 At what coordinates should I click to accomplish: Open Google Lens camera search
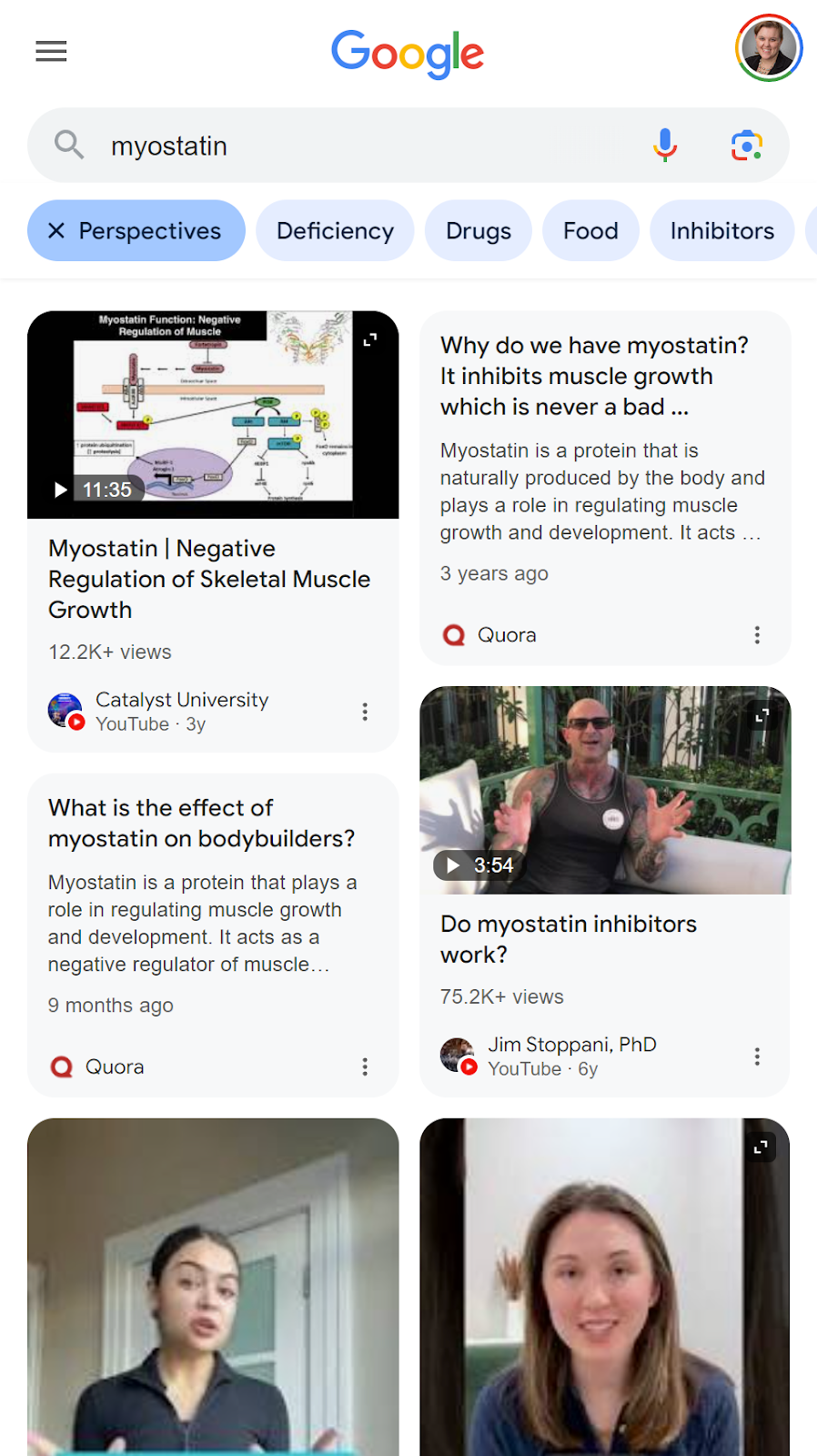(747, 145)
